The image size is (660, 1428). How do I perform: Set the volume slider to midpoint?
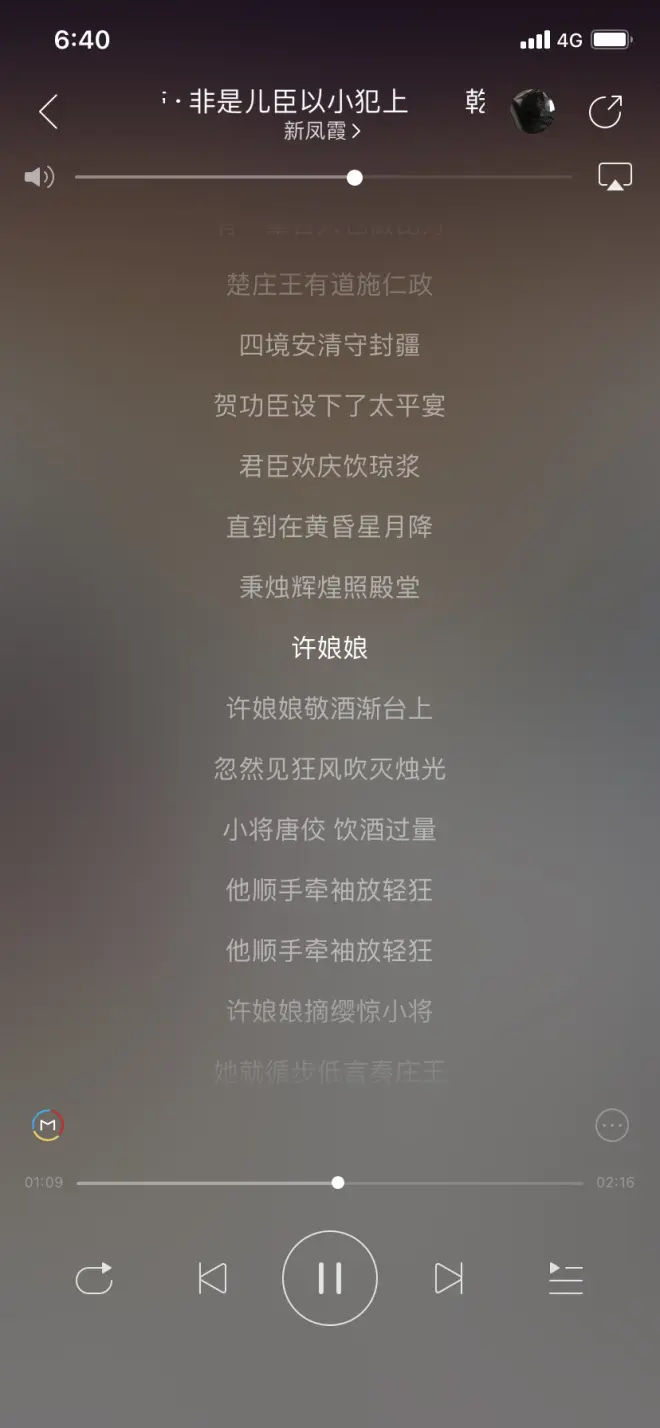point(323,178)
